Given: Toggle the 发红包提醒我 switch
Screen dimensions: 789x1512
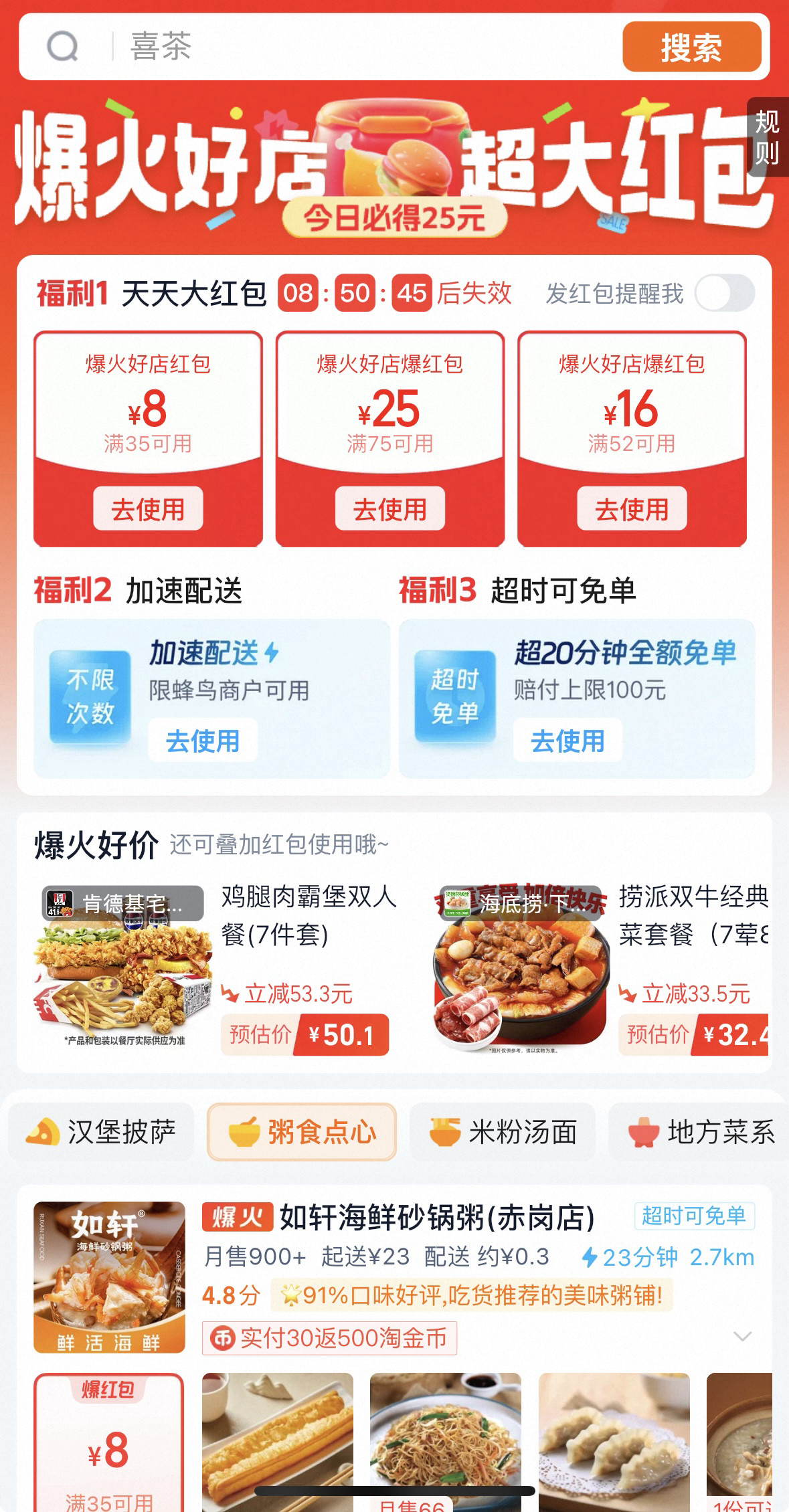Looking at the screenshot, I should tap(725, 293).
